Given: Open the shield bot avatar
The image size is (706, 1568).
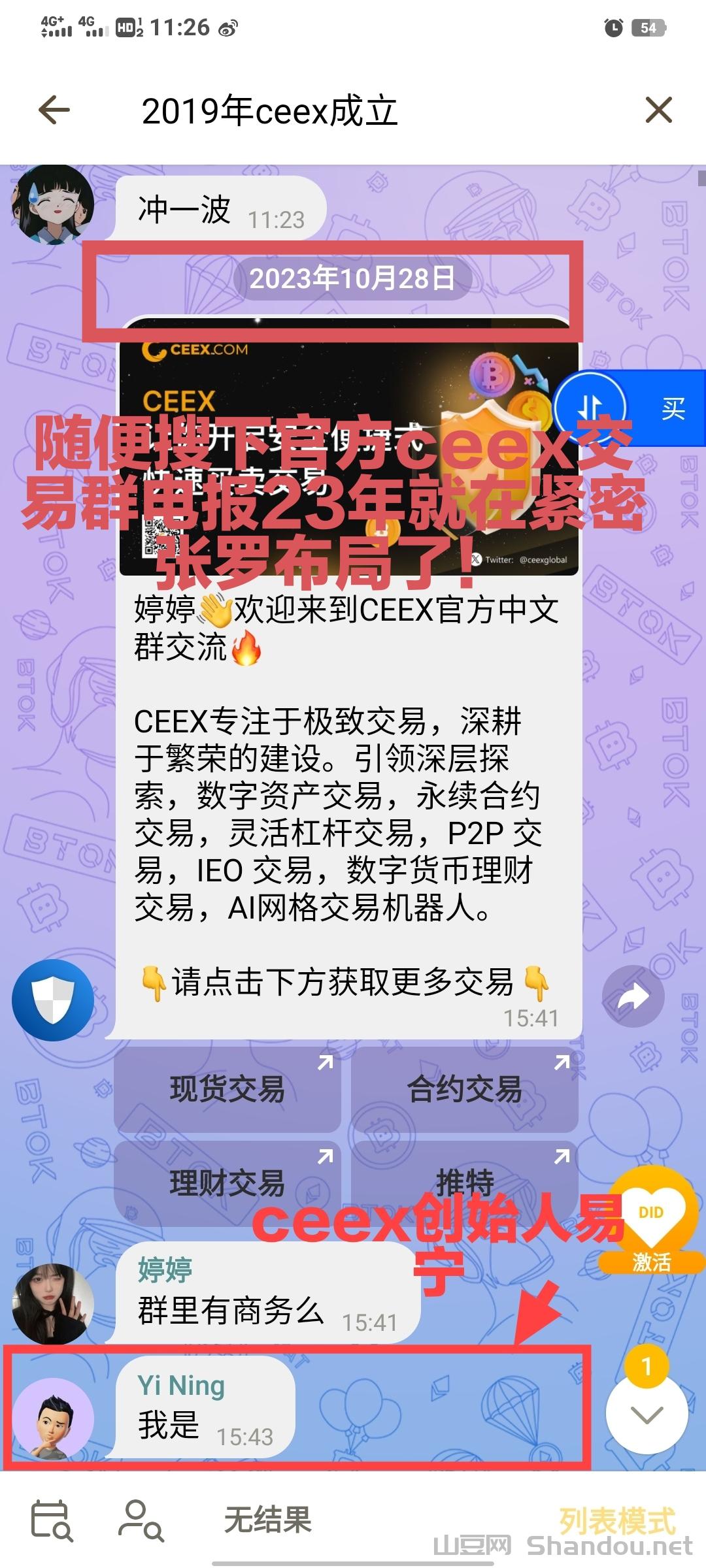Looking at the screenshot, I should 54,1000.
